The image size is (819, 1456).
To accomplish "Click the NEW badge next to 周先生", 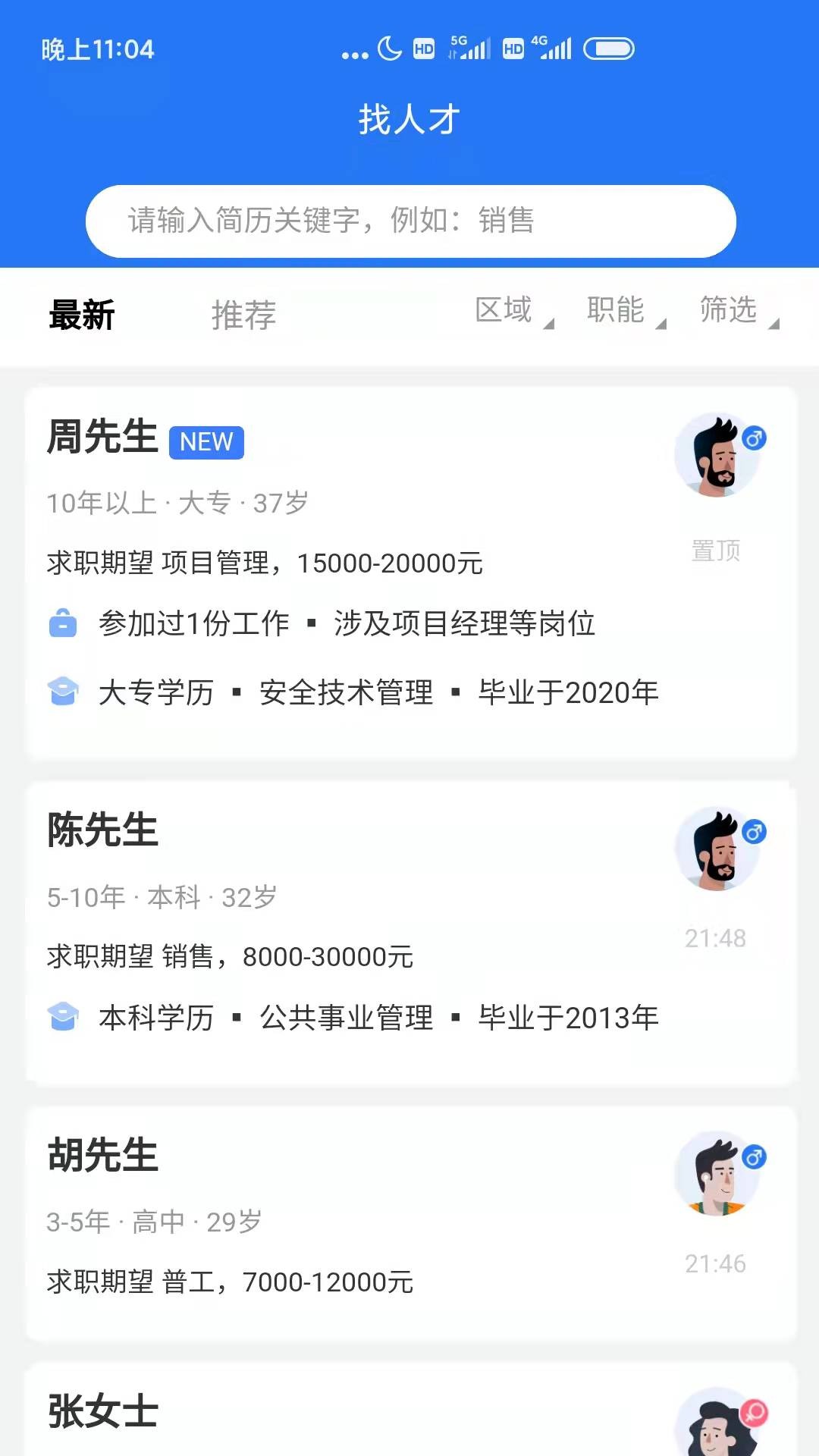I will point(206,442).
